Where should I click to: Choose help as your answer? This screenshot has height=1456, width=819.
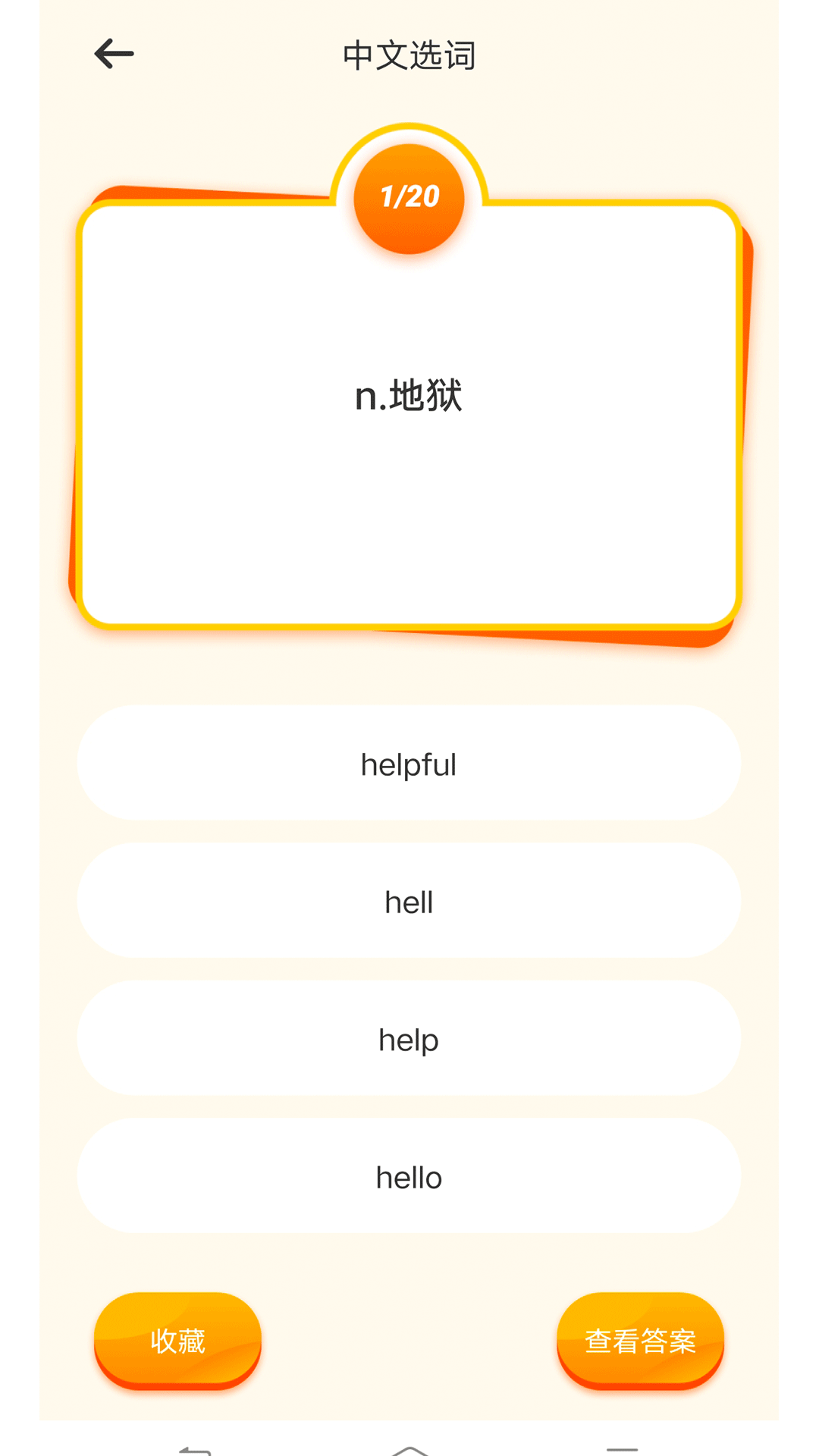409,1040
